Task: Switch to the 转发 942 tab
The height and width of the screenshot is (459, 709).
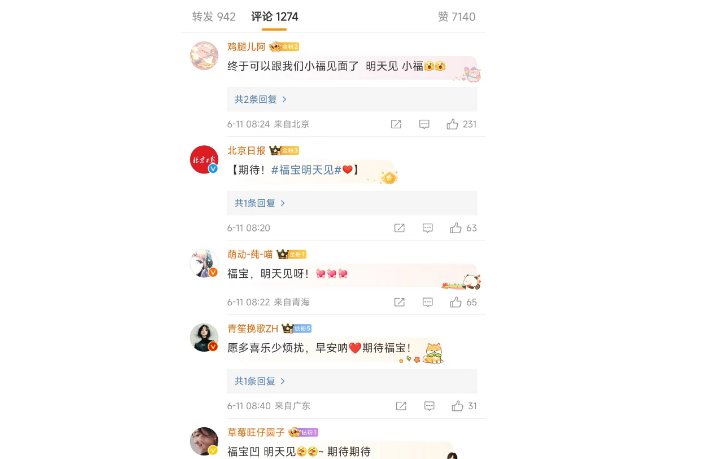Action: (213, 16)
